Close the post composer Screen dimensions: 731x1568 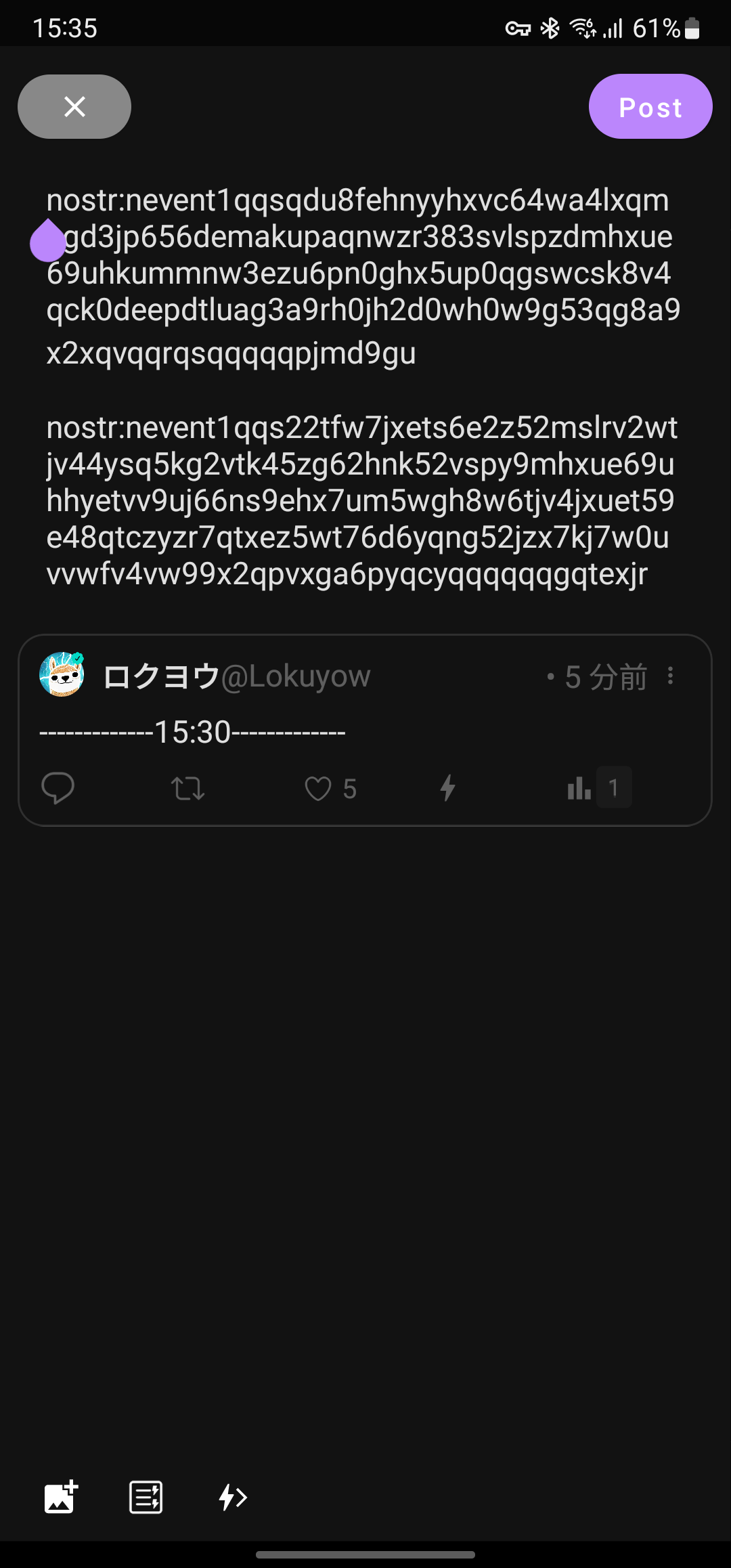[74, 106]
